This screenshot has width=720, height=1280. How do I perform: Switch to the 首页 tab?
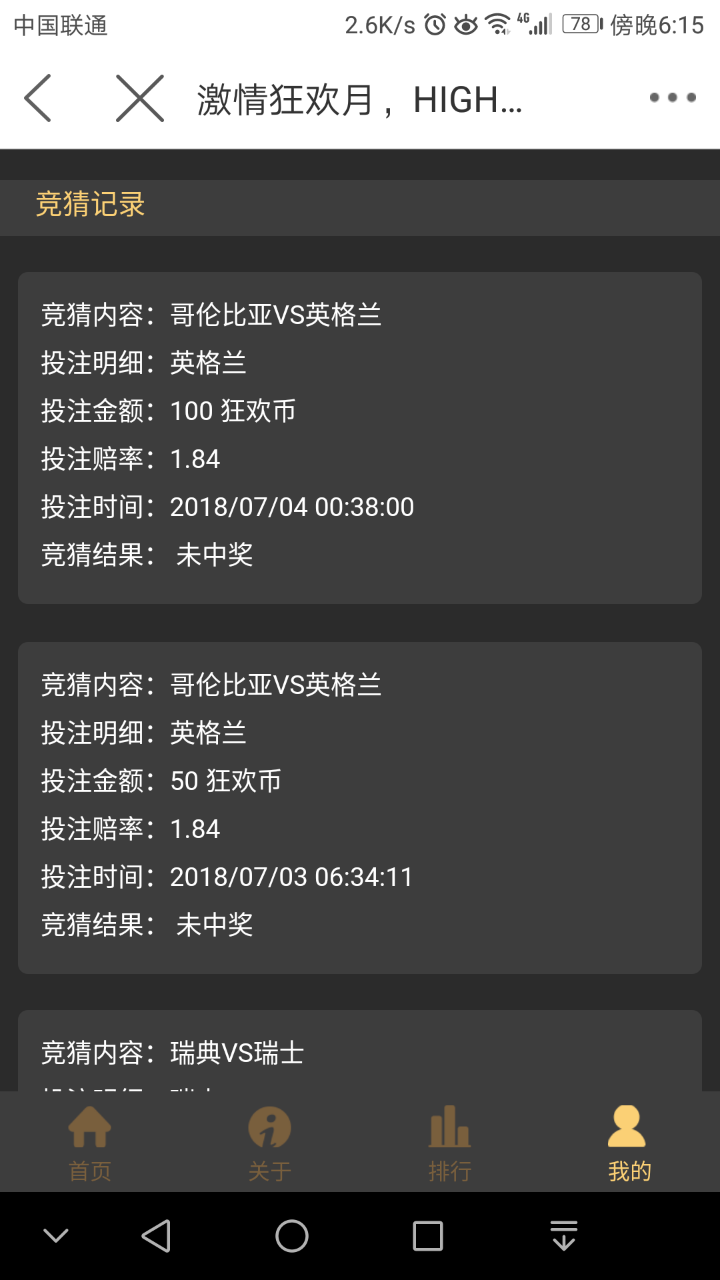pyautogui.click(x=90, y=1144)
